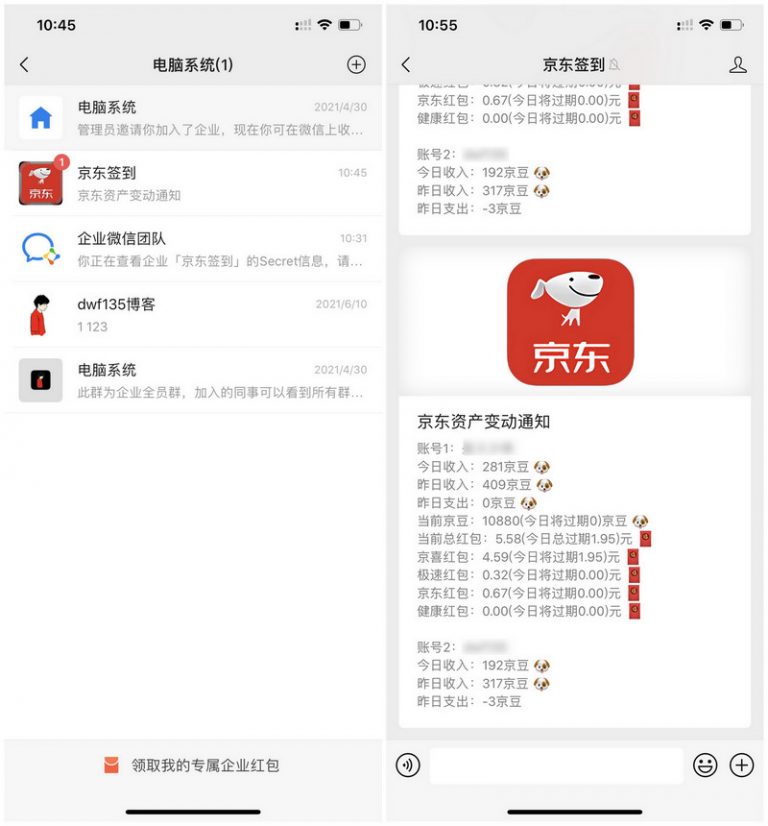Tap 领取我的专属企业红包 at the bottom
This screenshot has width=768, height=826.
pos(192,765)
